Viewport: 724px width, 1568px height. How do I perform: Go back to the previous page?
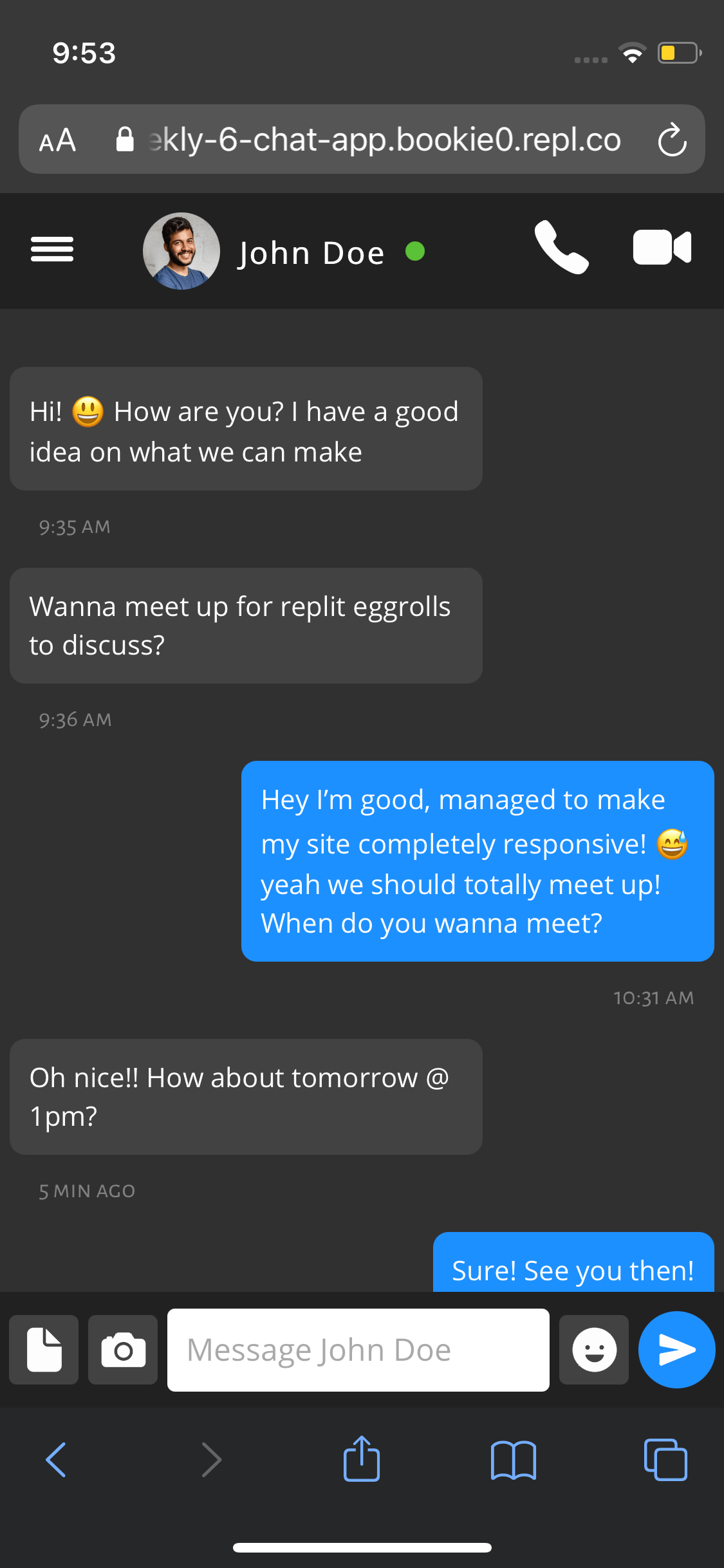point(56,1459)
